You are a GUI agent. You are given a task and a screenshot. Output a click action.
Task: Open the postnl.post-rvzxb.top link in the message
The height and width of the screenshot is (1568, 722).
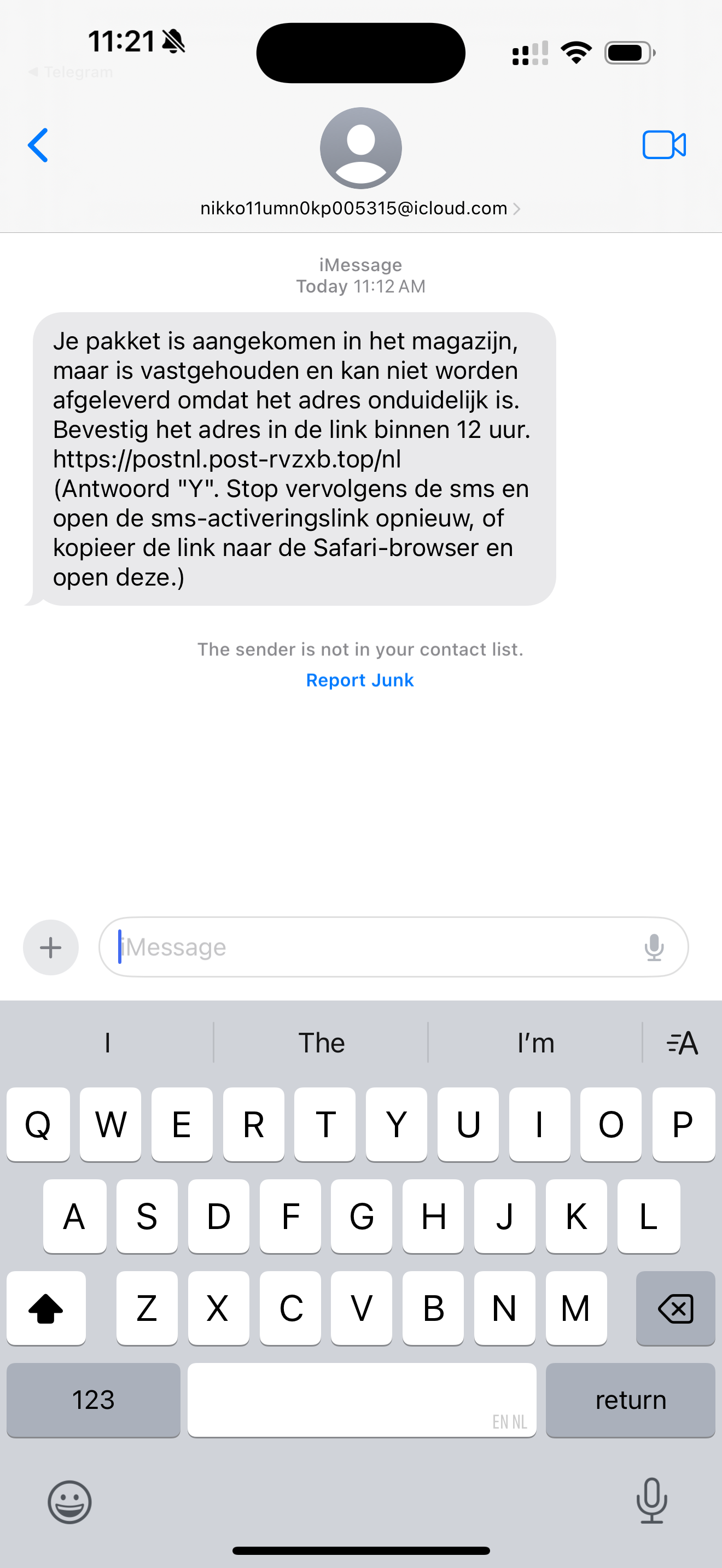click(227, 459)
